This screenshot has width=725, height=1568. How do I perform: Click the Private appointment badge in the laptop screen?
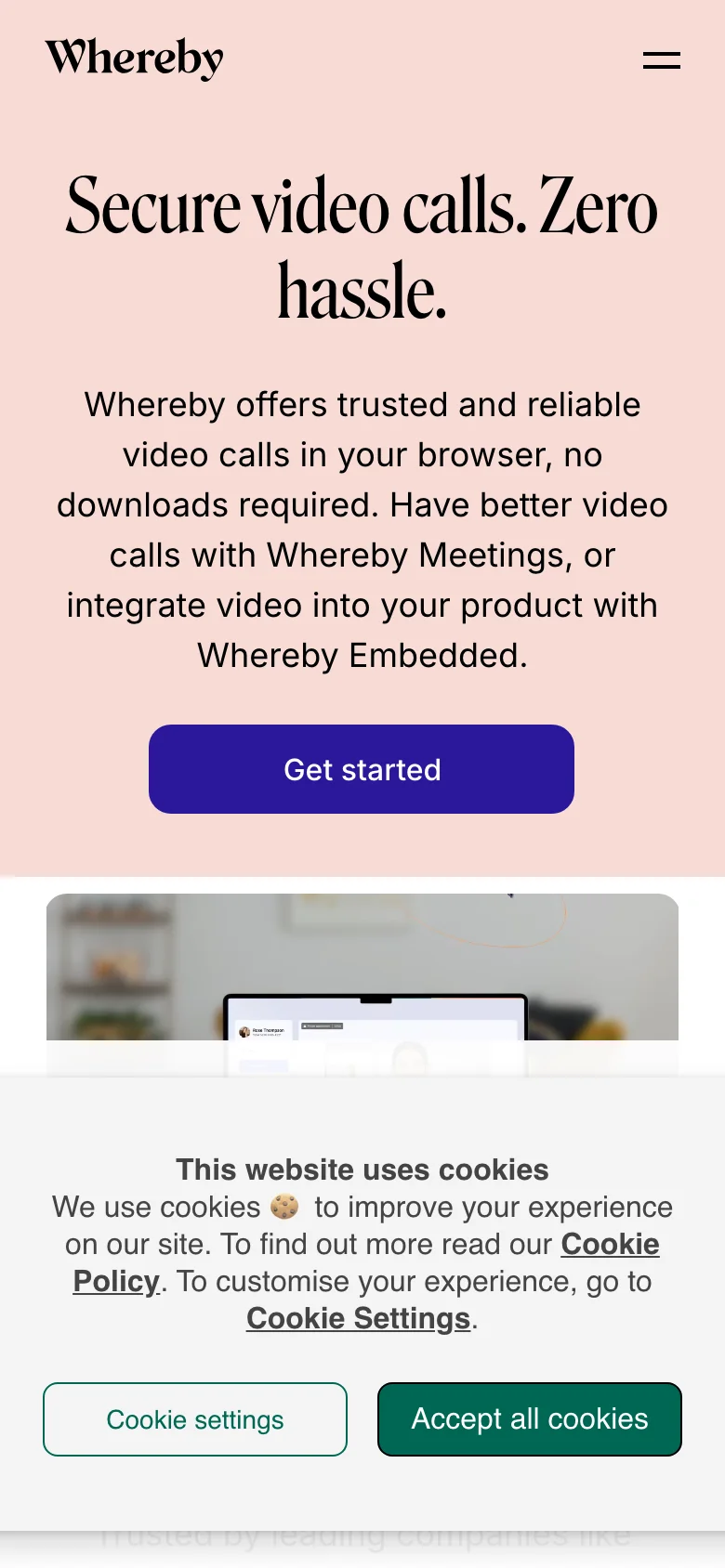coord(316,1026)
